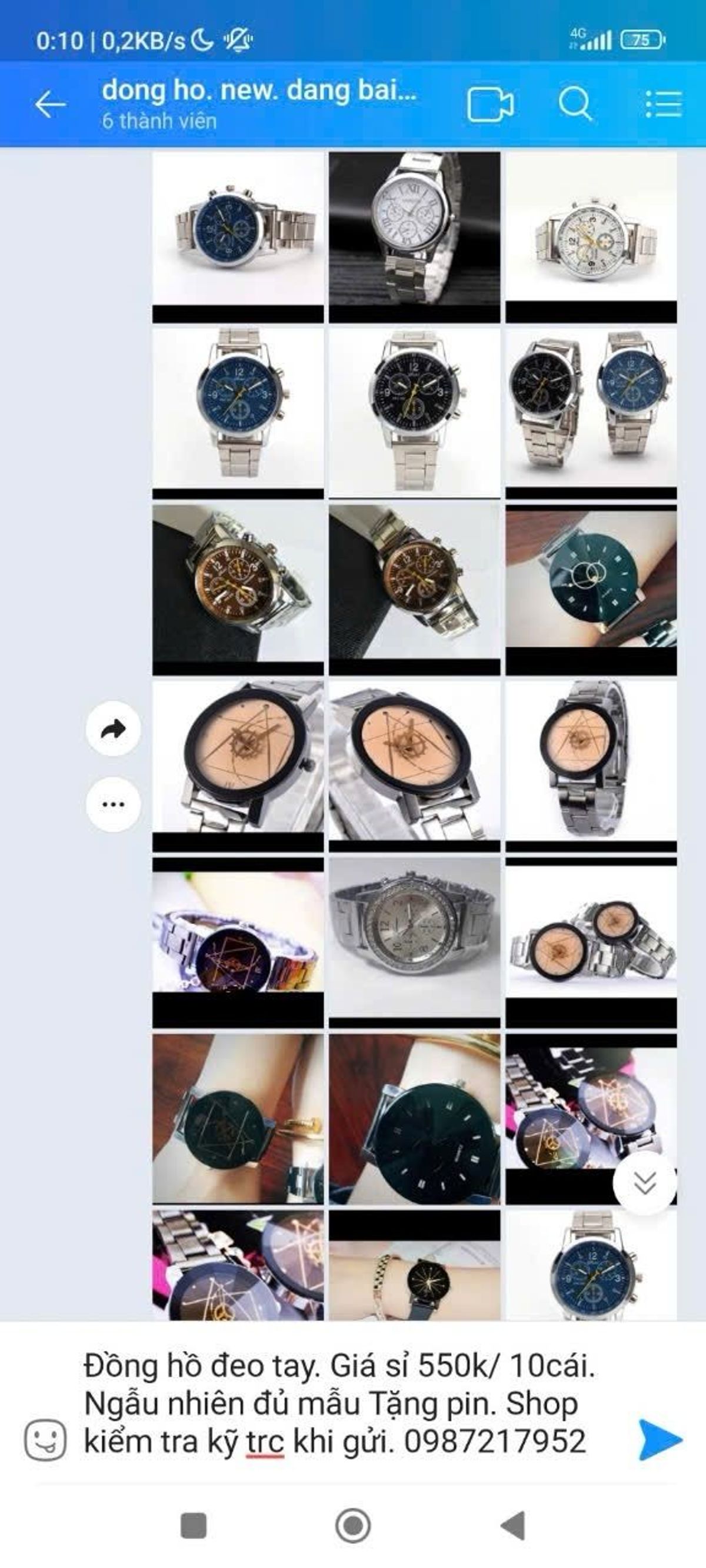Open recent apps from navigation bar

(194, 1526)
